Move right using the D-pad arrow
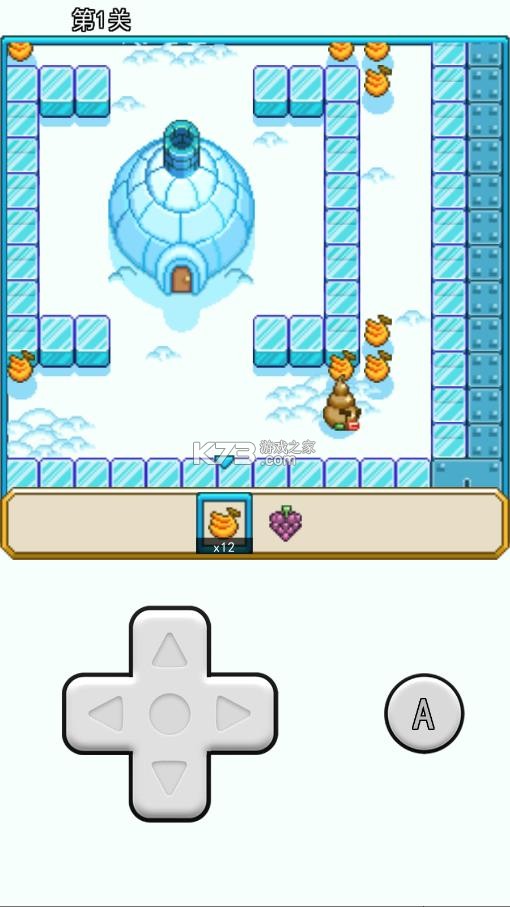Image resolution: width=510 pixels, height=907 pixels. point(232,713)
